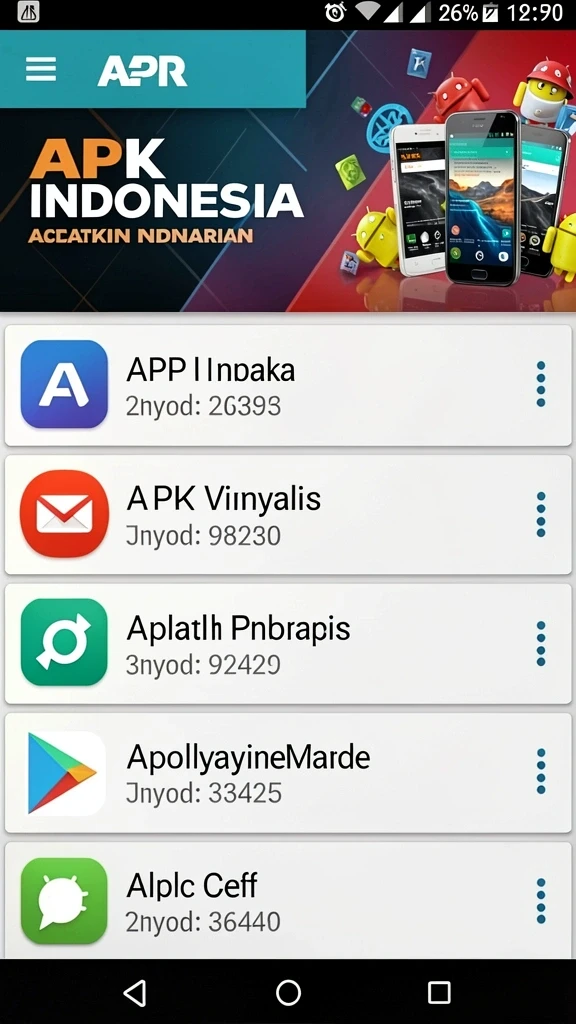576x1024 pixels.
Task: Open overflow menu for APP Inpaka
Action: click(x=541, y=384)
